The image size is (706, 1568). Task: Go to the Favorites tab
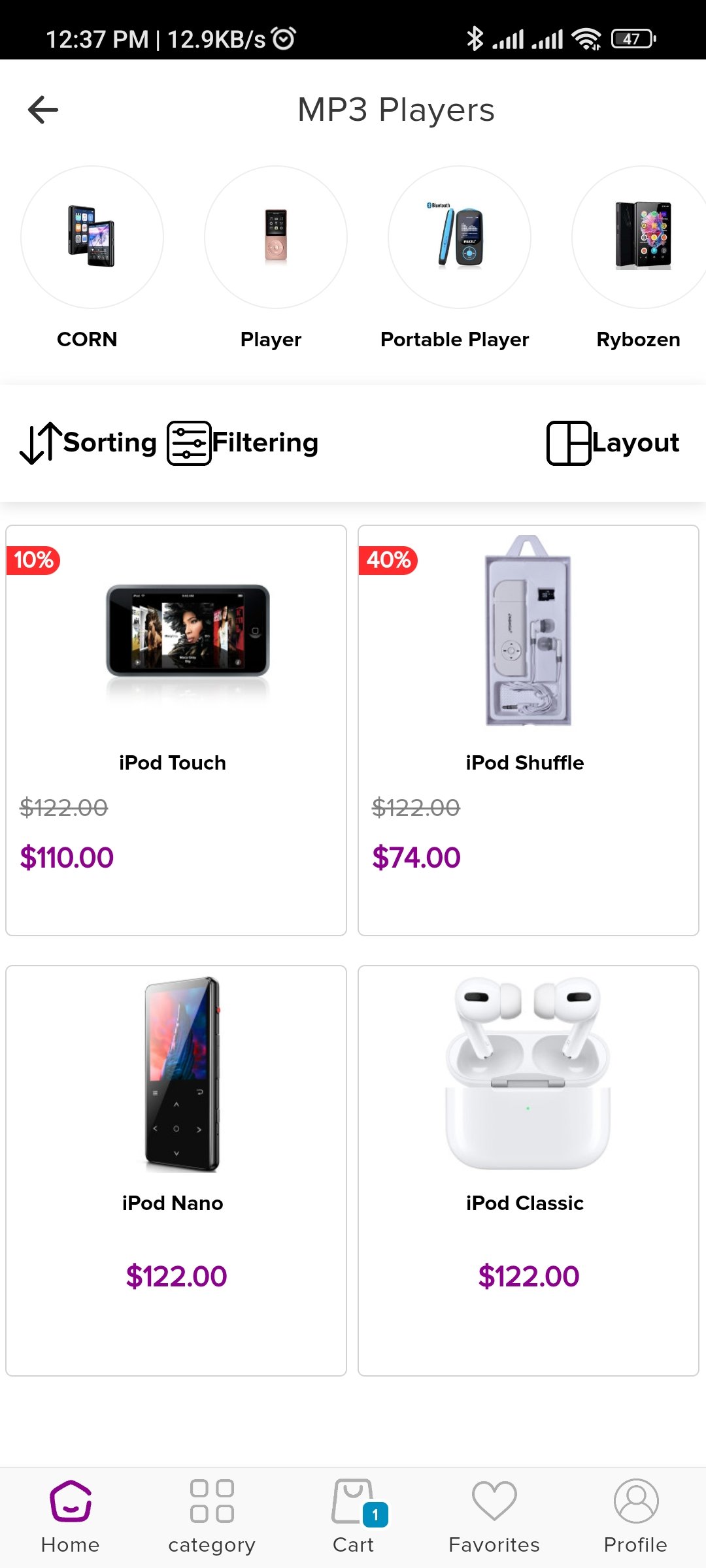coord(494,1517)
